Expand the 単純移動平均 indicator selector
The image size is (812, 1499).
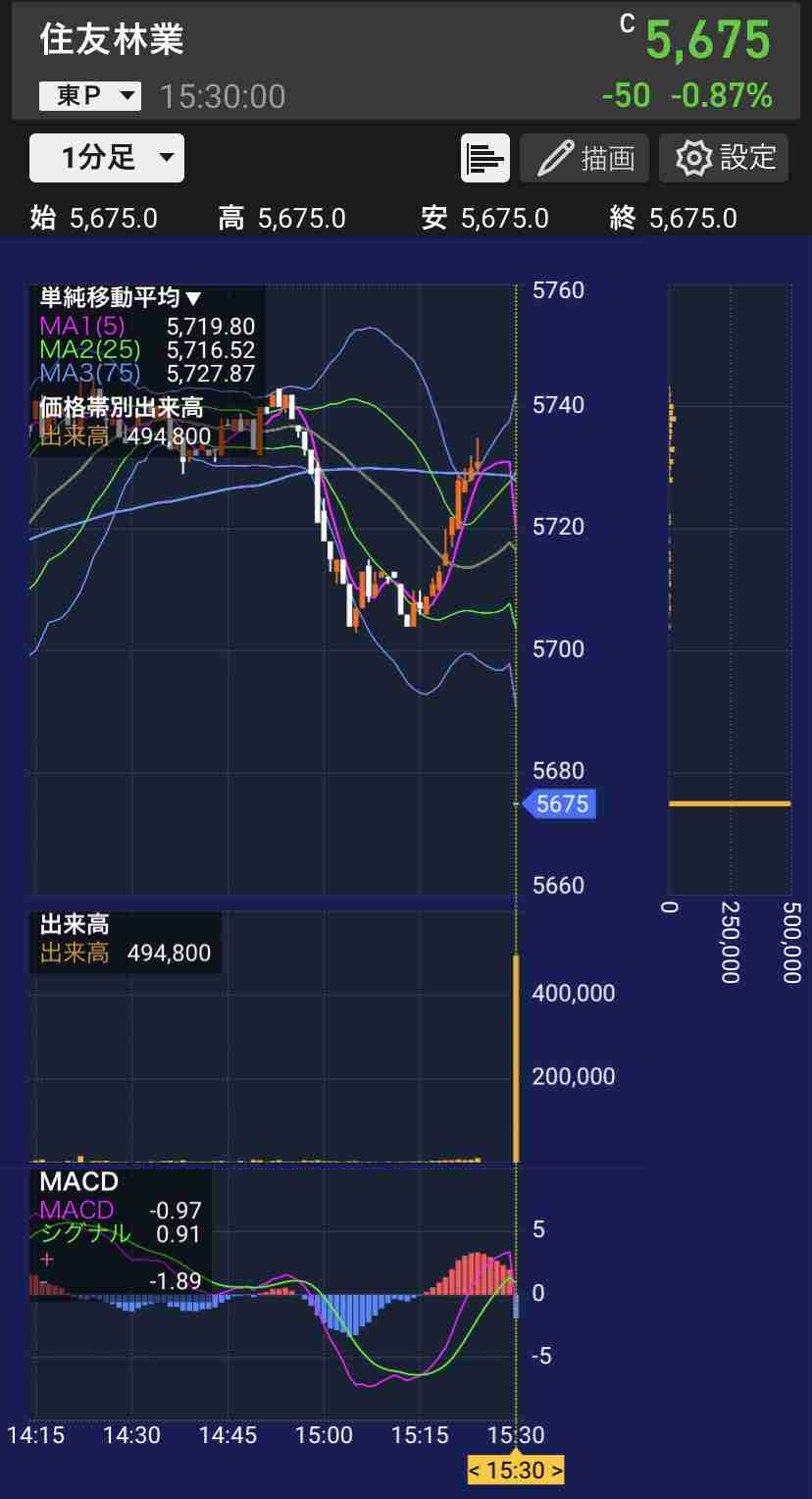(x=120, y=298)
